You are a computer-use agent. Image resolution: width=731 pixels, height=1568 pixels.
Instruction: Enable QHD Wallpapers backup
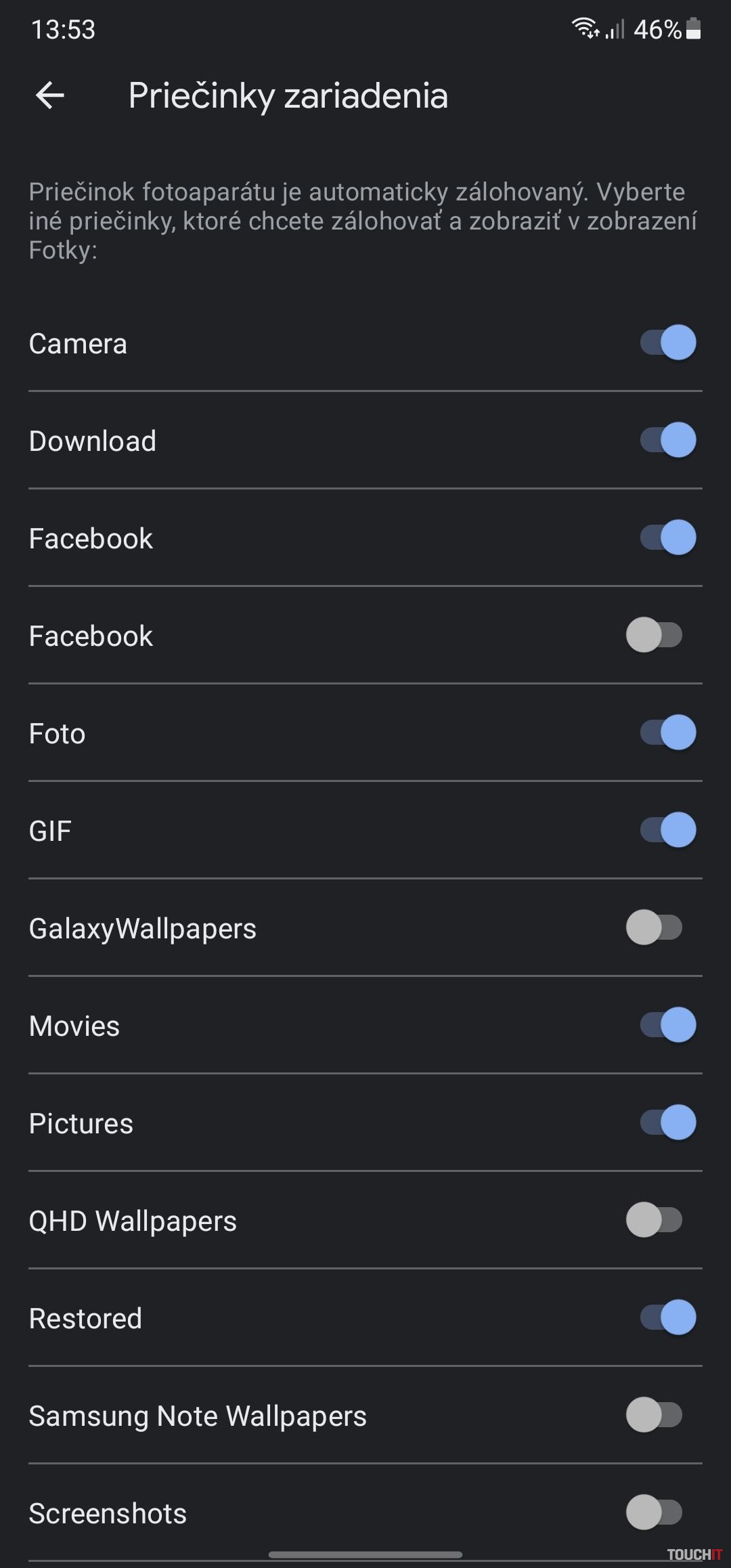tap(654, 1220)
